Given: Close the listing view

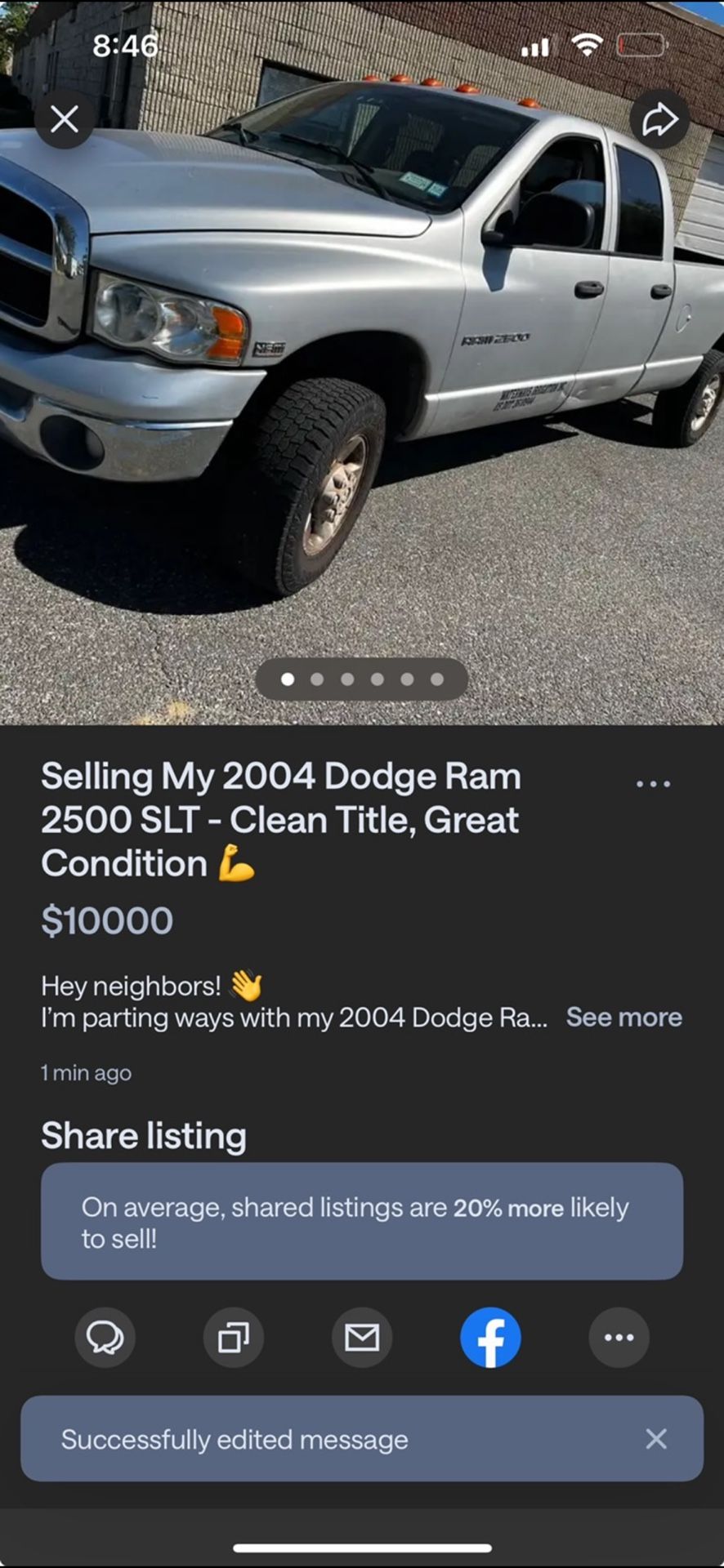Looking at the screenshot, I should (x=65, y=119).
